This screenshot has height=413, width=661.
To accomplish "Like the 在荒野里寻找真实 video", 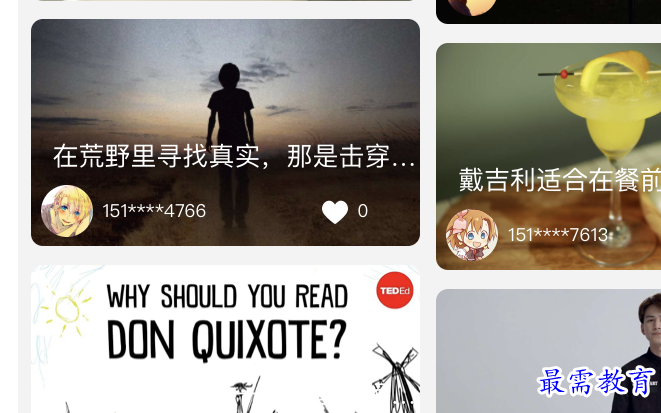I will click(x=335, y=211).
